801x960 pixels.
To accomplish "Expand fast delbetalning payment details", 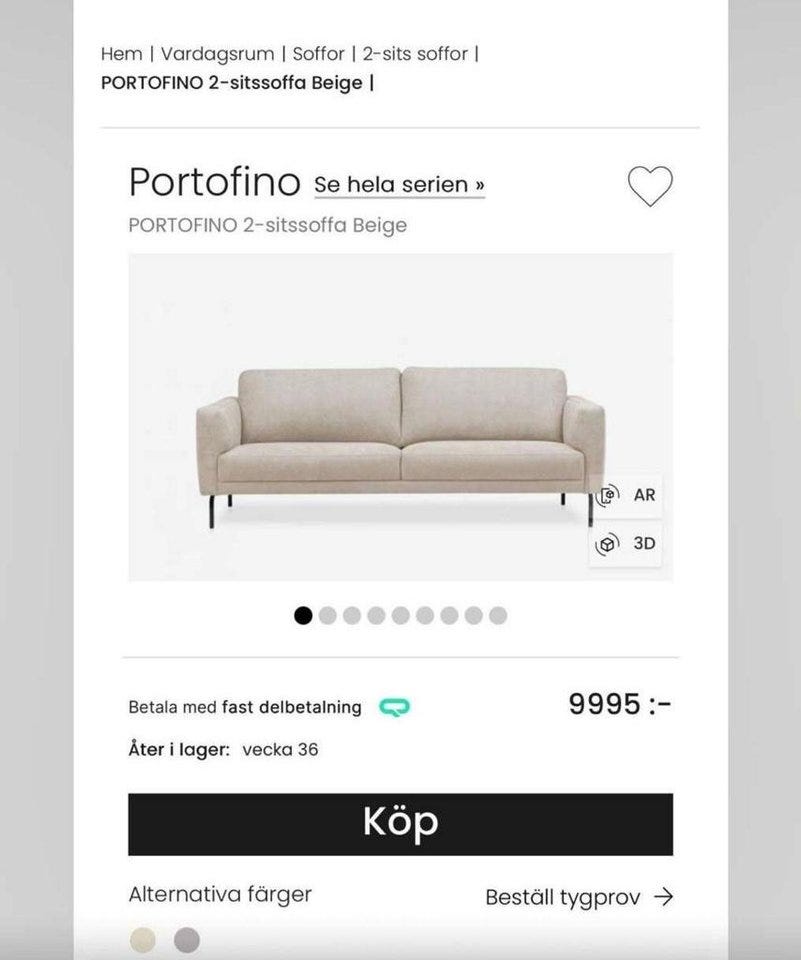I will (290, 706).
